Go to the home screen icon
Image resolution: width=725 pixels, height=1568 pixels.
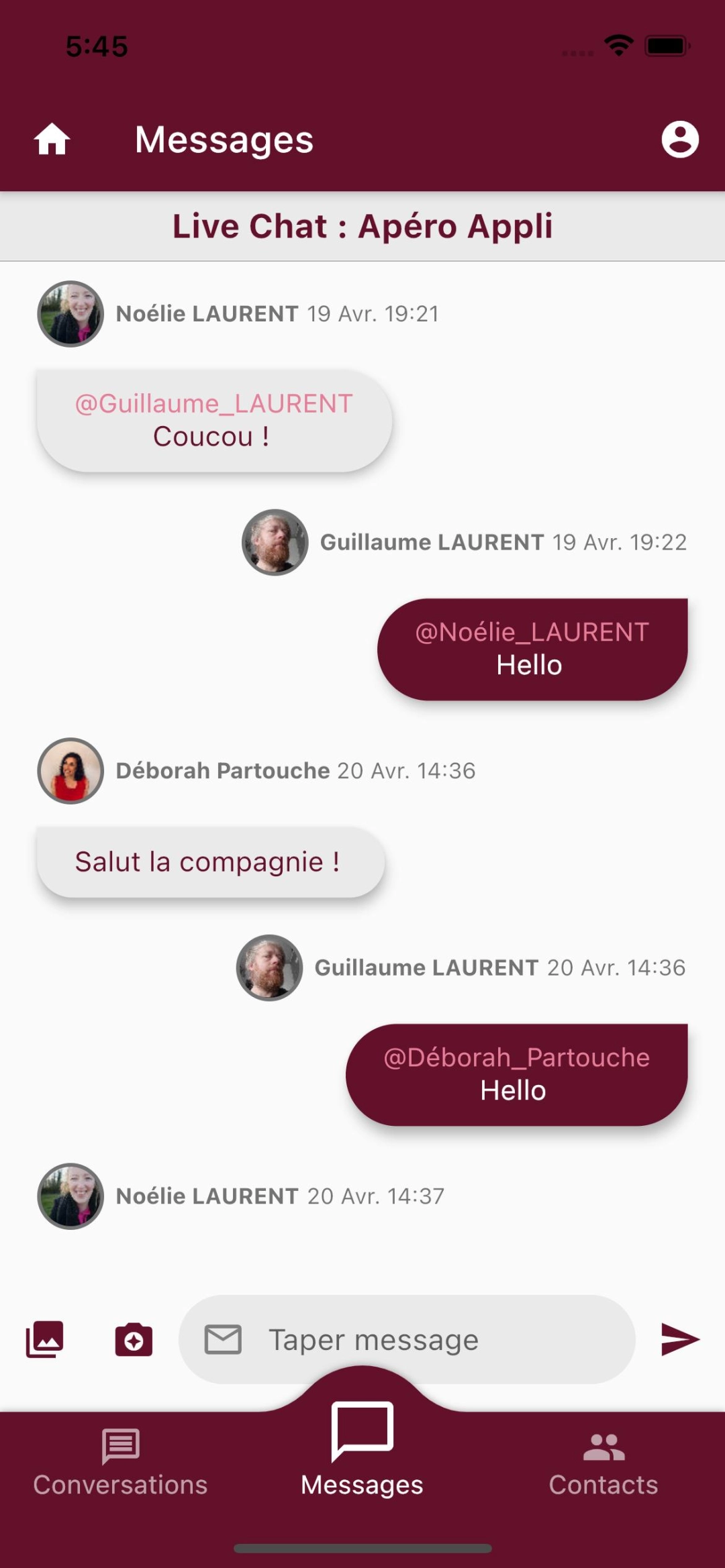[x=52, y=140]
